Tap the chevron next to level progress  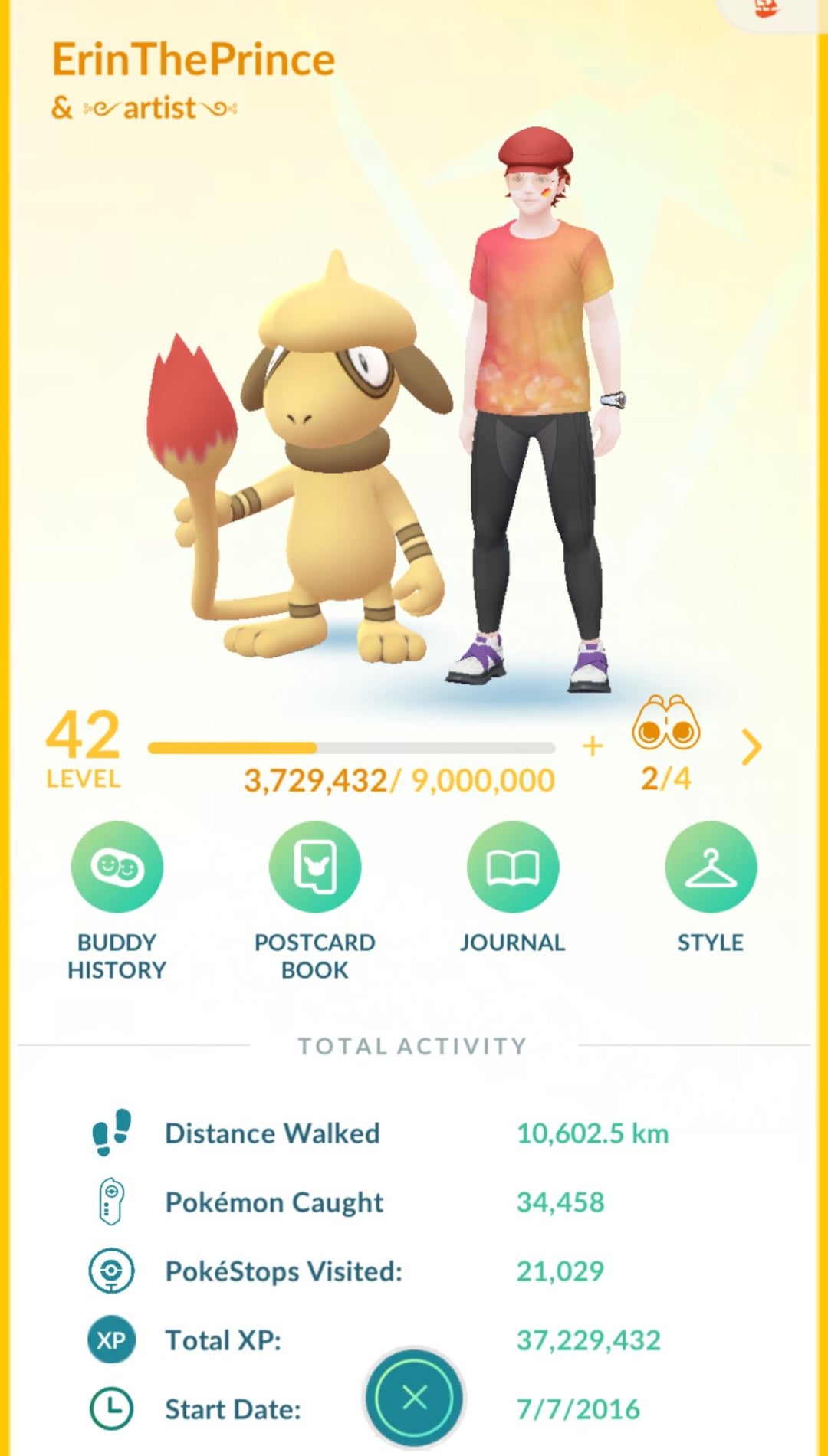click(x=752, y=747)
